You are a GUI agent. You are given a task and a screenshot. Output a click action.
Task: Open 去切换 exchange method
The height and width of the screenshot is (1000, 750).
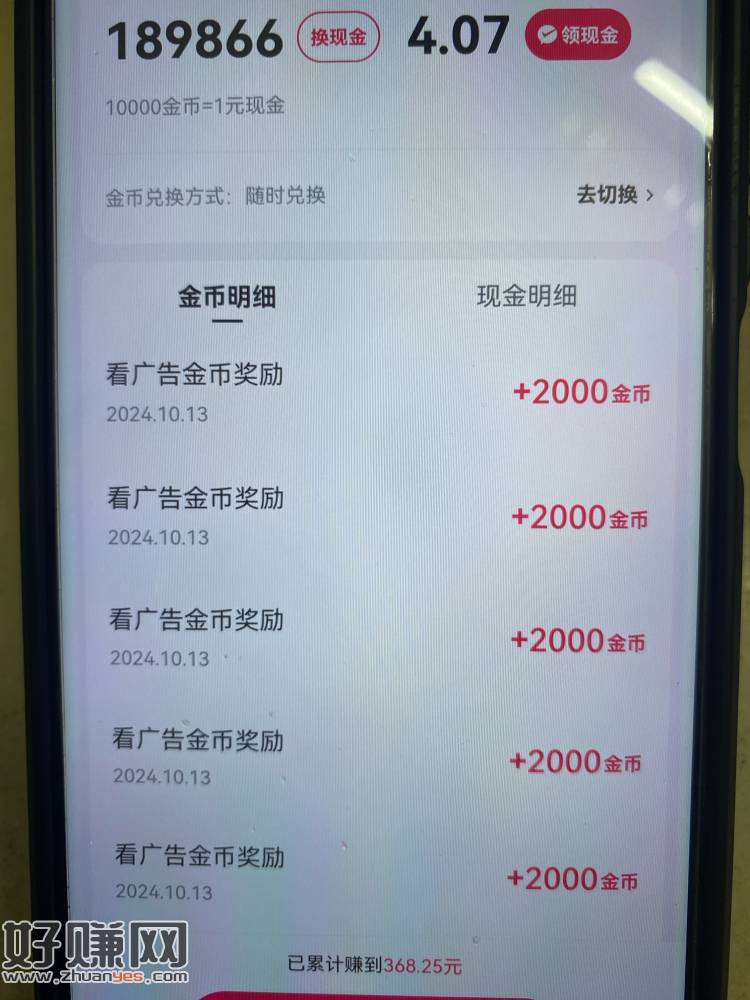614,195
